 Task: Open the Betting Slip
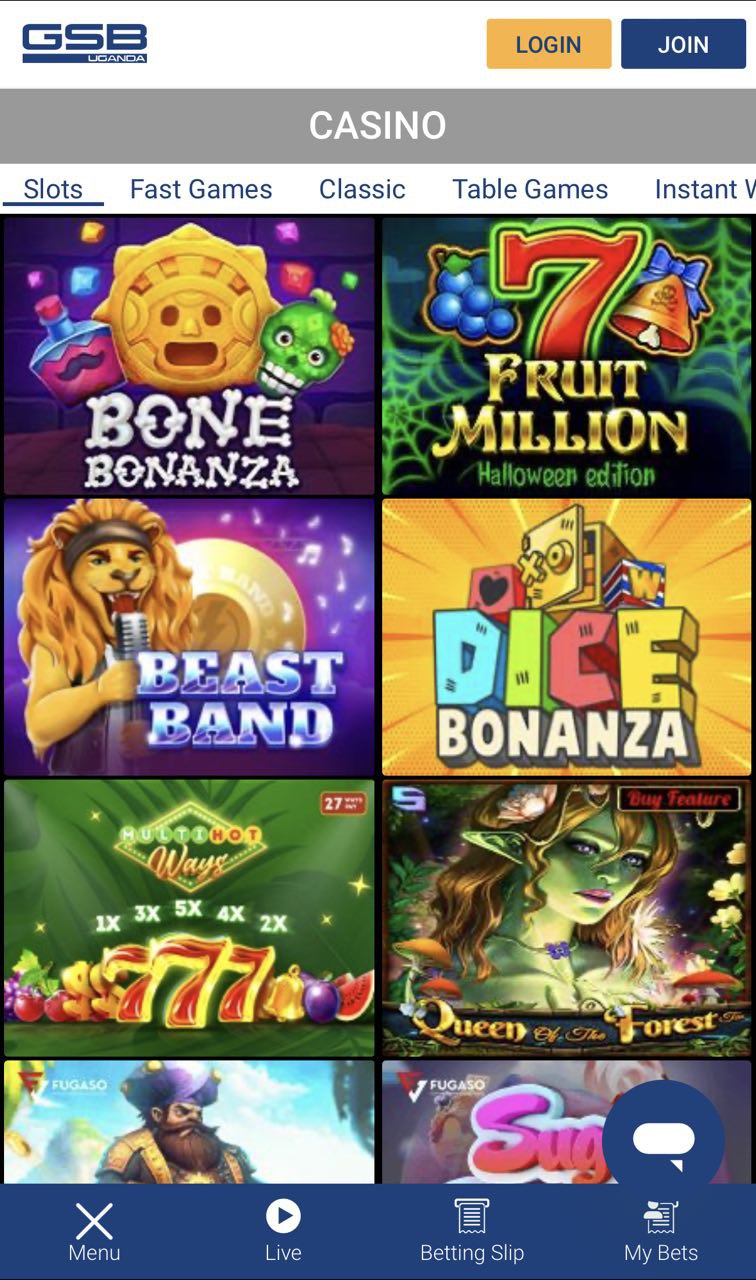[x=472, y=1232]
